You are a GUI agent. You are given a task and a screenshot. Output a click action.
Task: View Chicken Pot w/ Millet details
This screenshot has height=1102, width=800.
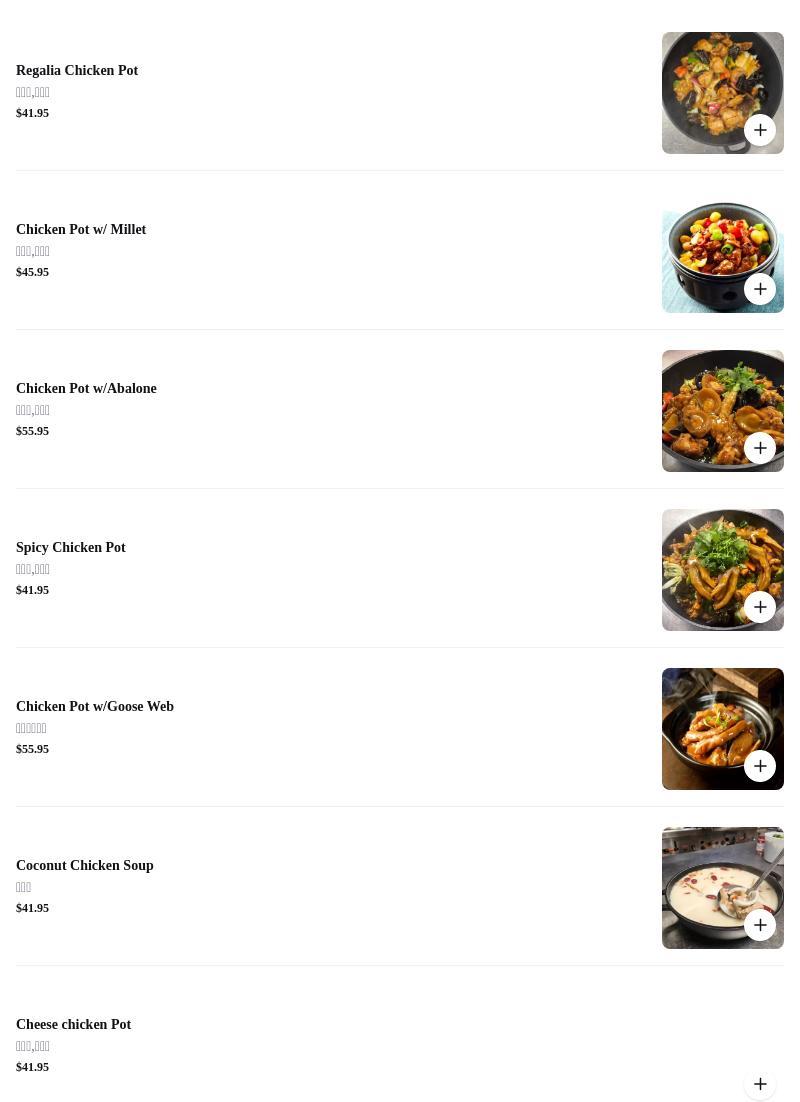point(81,230)
